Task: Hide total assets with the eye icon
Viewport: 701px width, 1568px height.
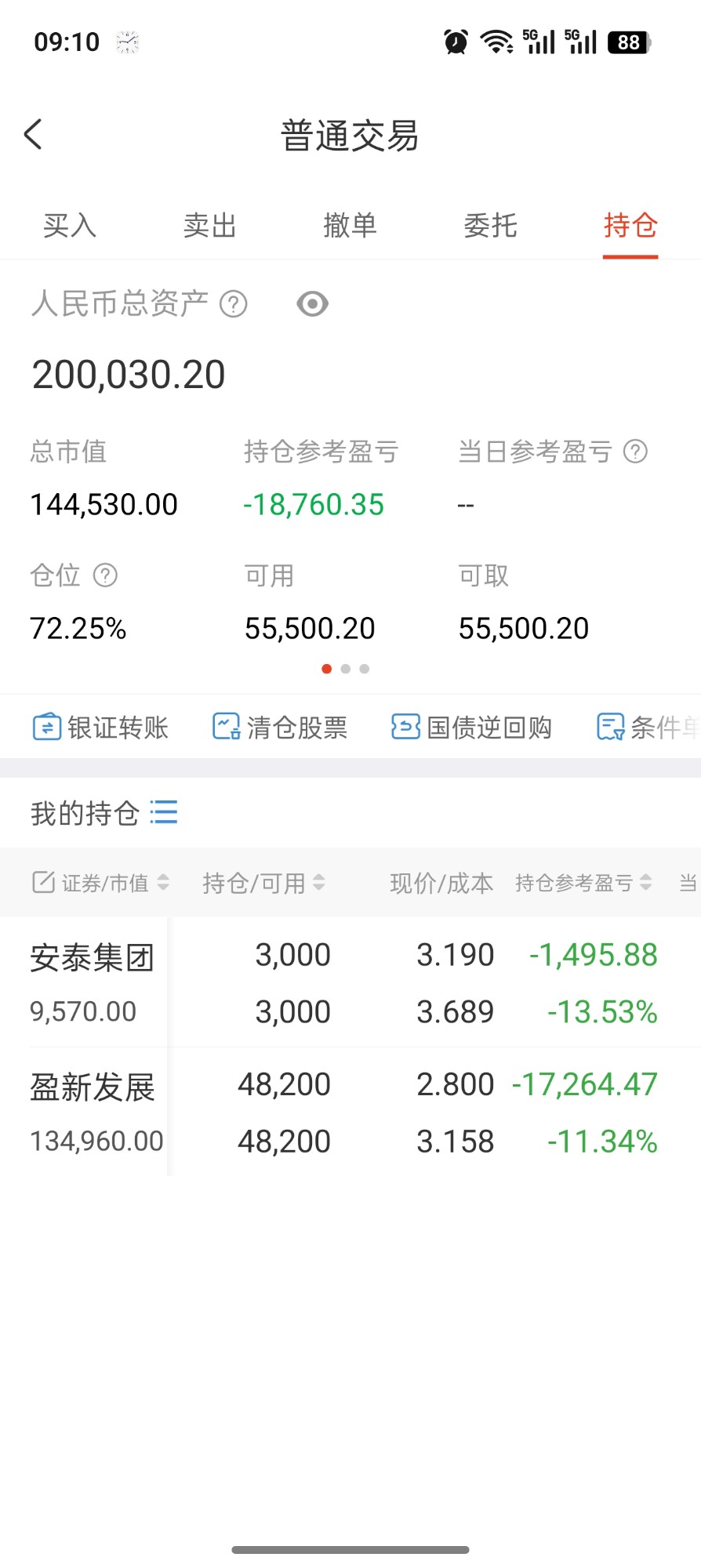Action: pos(312,304)
